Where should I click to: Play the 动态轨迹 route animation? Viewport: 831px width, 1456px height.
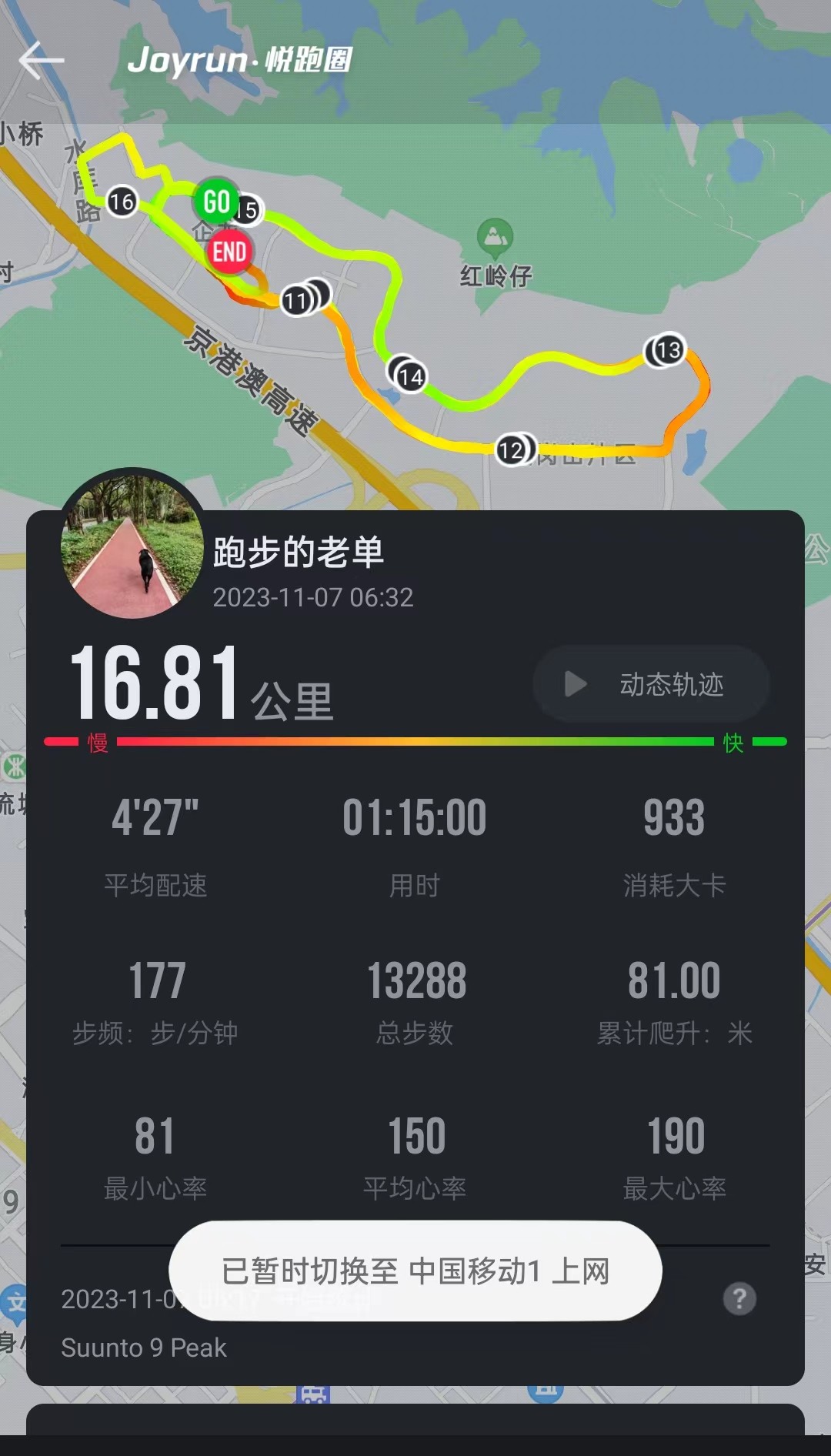pos(651,684)
